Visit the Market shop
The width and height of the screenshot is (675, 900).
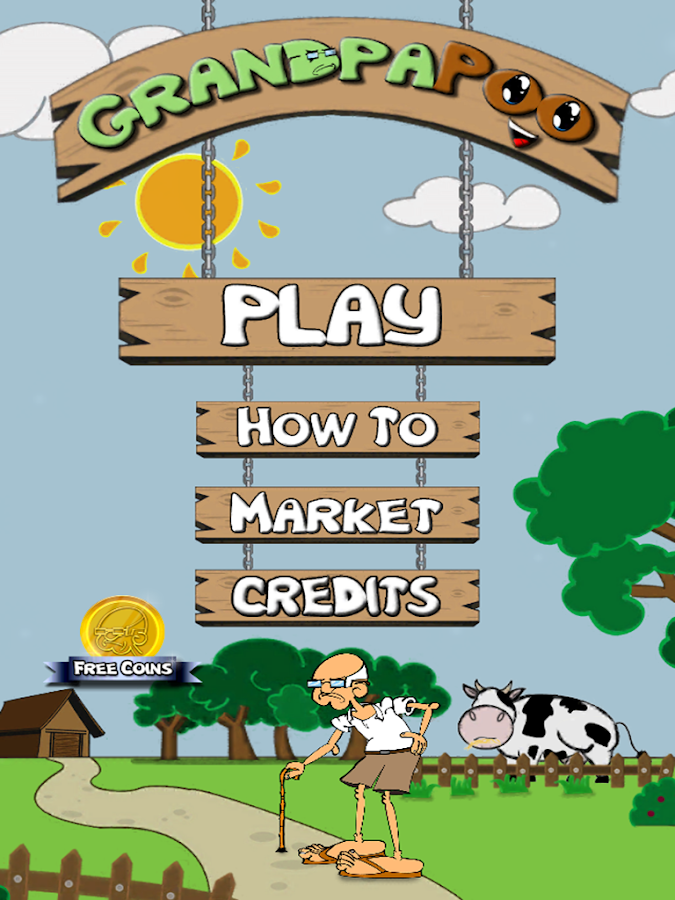[337, 514]
